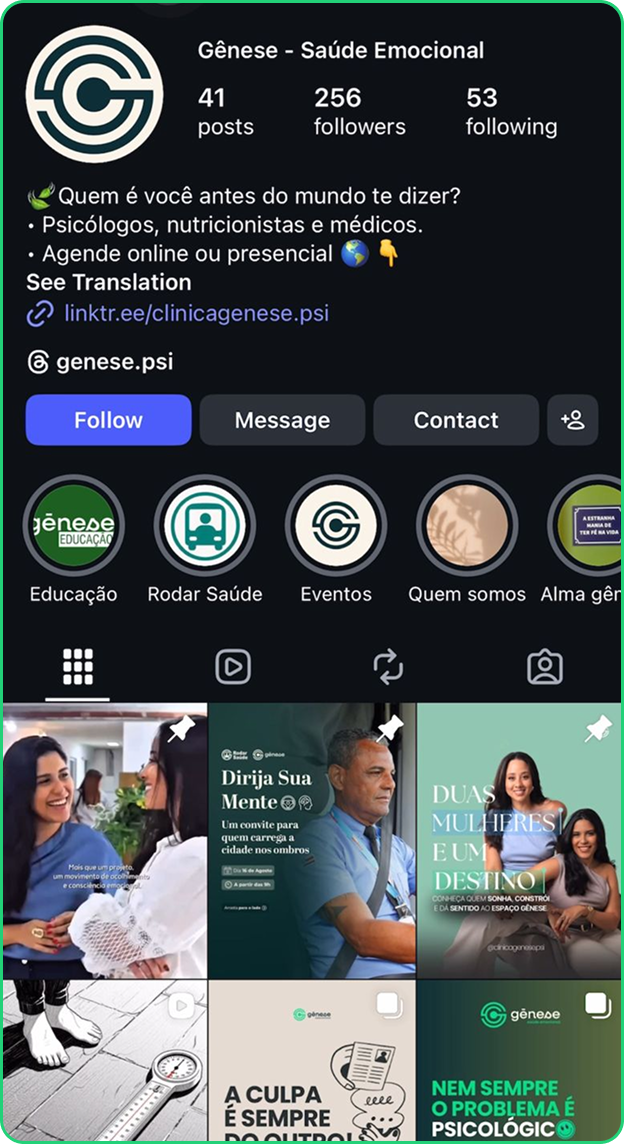The height and width of the screenshot is (1144, 624).
Task: Open the Eventos story highlight
Action: pos(336,526)
